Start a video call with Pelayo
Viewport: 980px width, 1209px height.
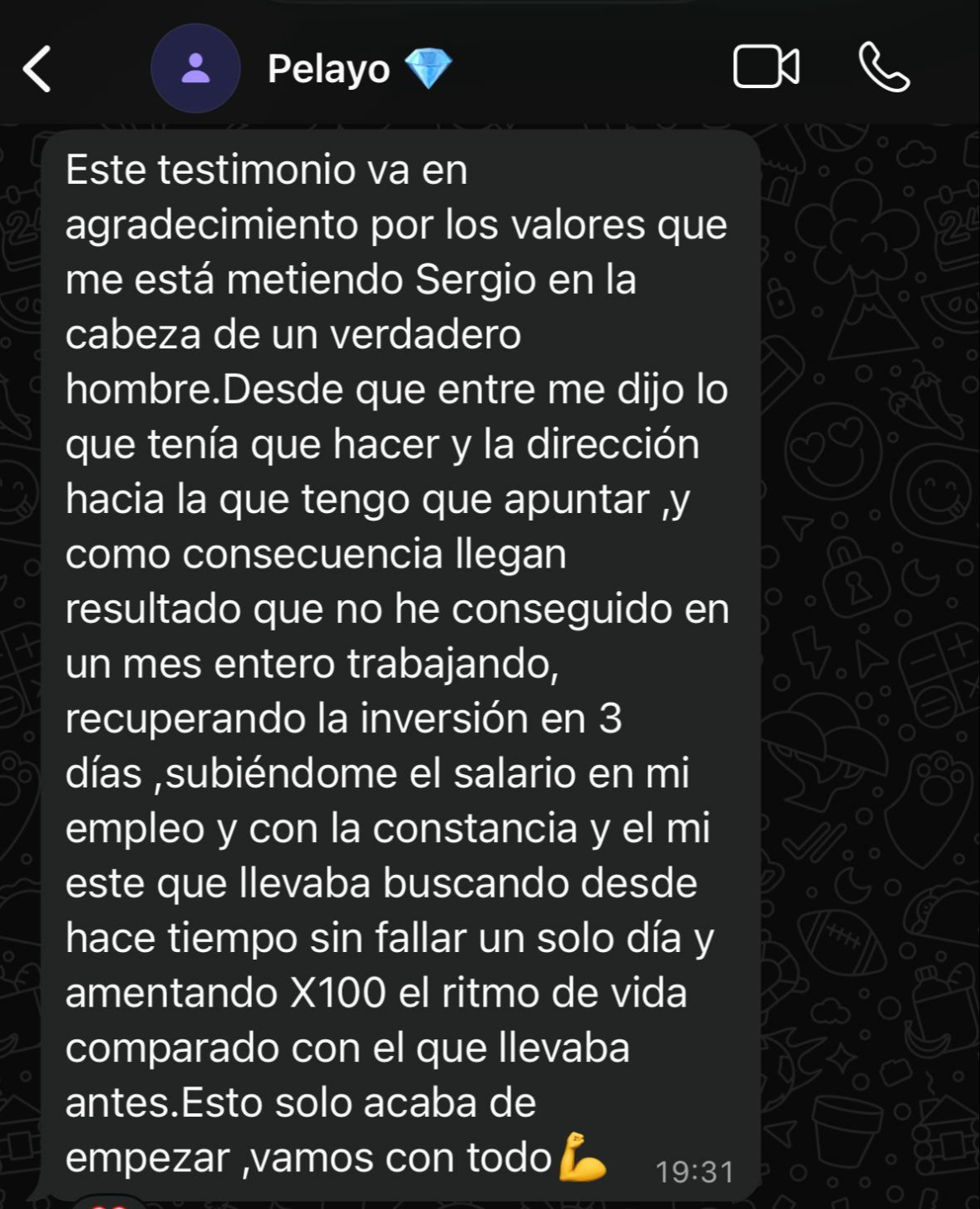(766, 67)
